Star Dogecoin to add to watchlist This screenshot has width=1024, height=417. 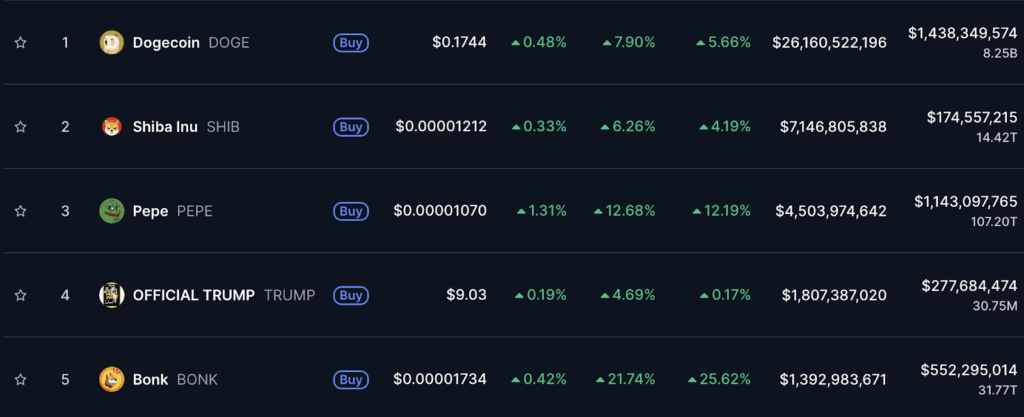[20, 43]
